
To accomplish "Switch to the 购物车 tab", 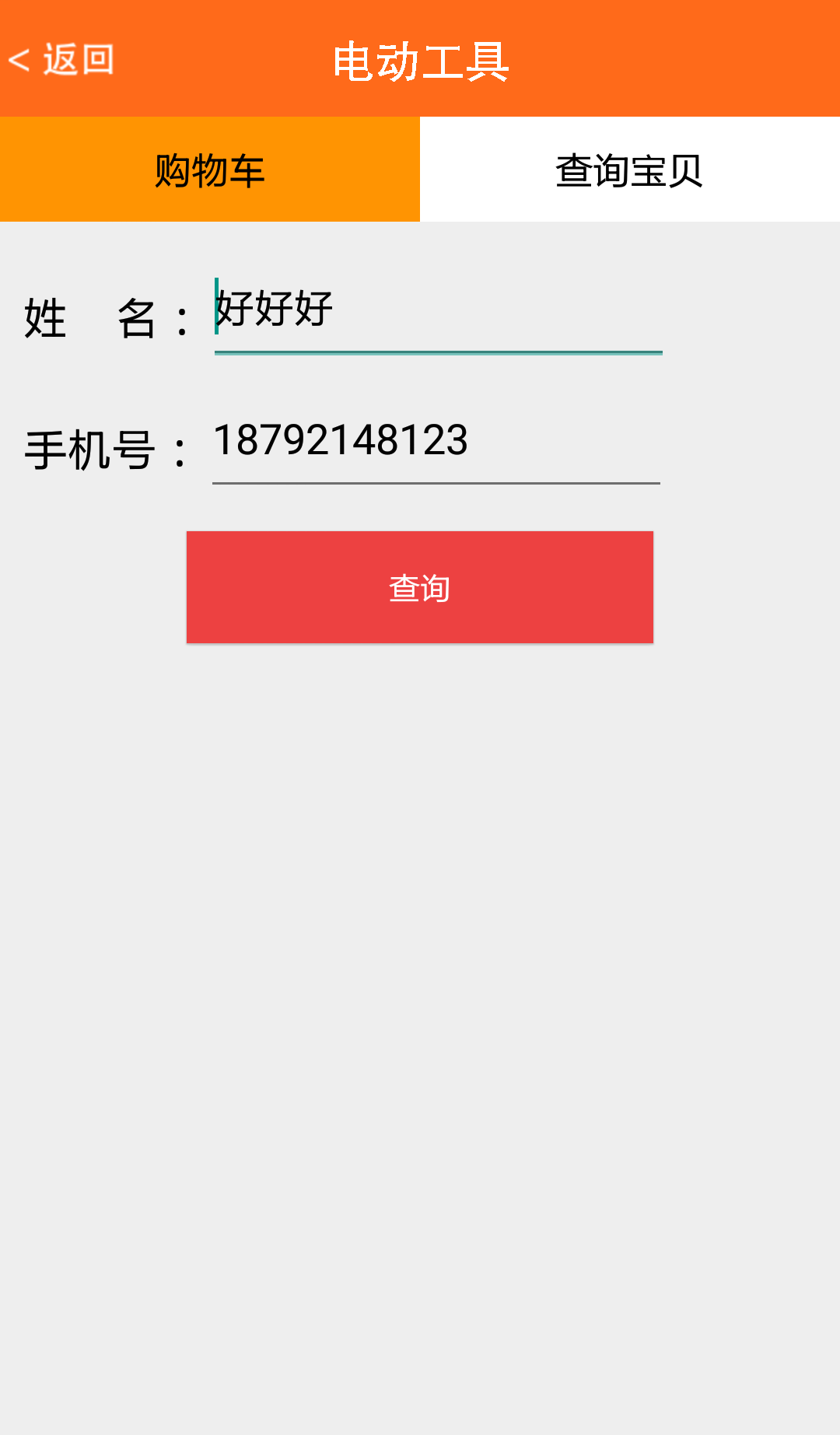I will [x=210, y=170].
